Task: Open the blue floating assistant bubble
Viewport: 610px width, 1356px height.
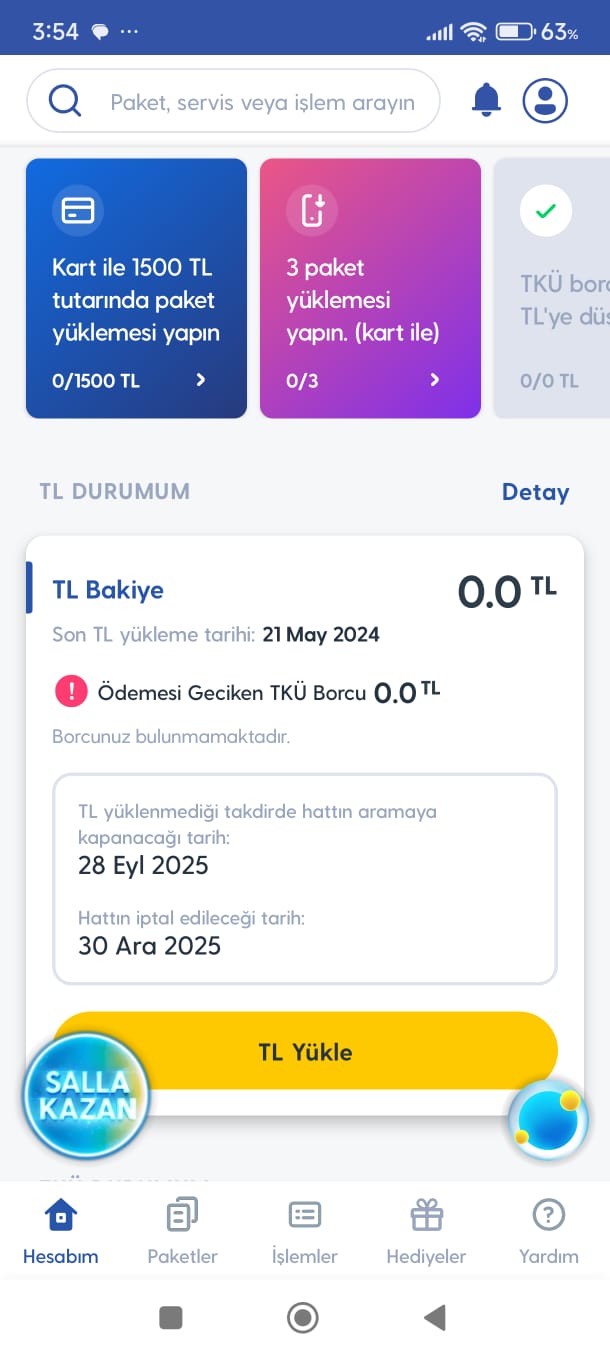Action: click(x=548, y=1121)
